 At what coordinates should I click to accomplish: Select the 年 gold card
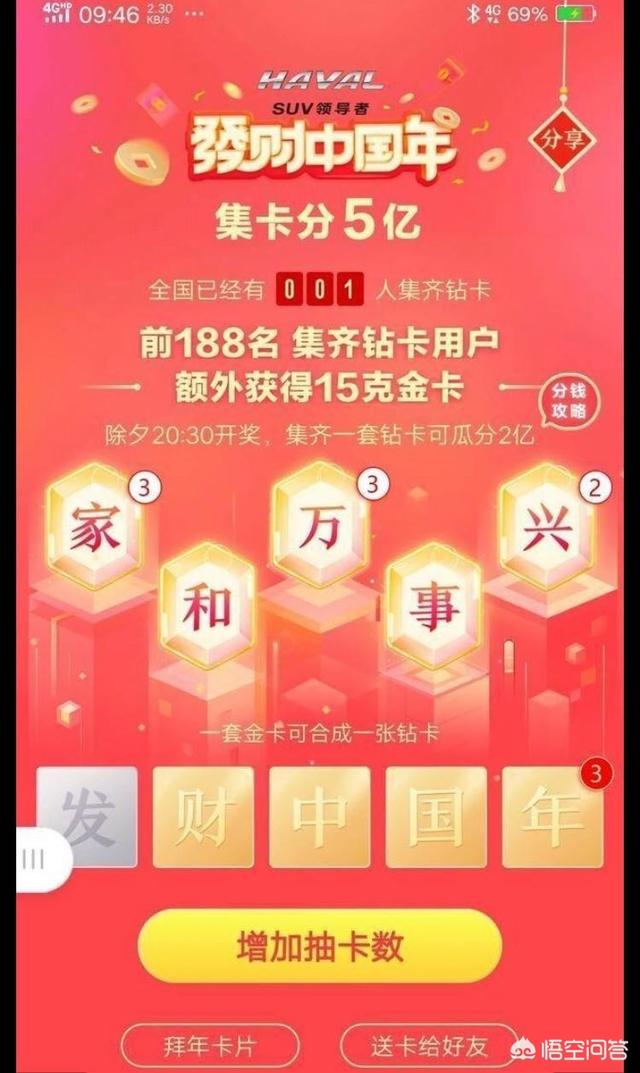[x=553, y=816]
